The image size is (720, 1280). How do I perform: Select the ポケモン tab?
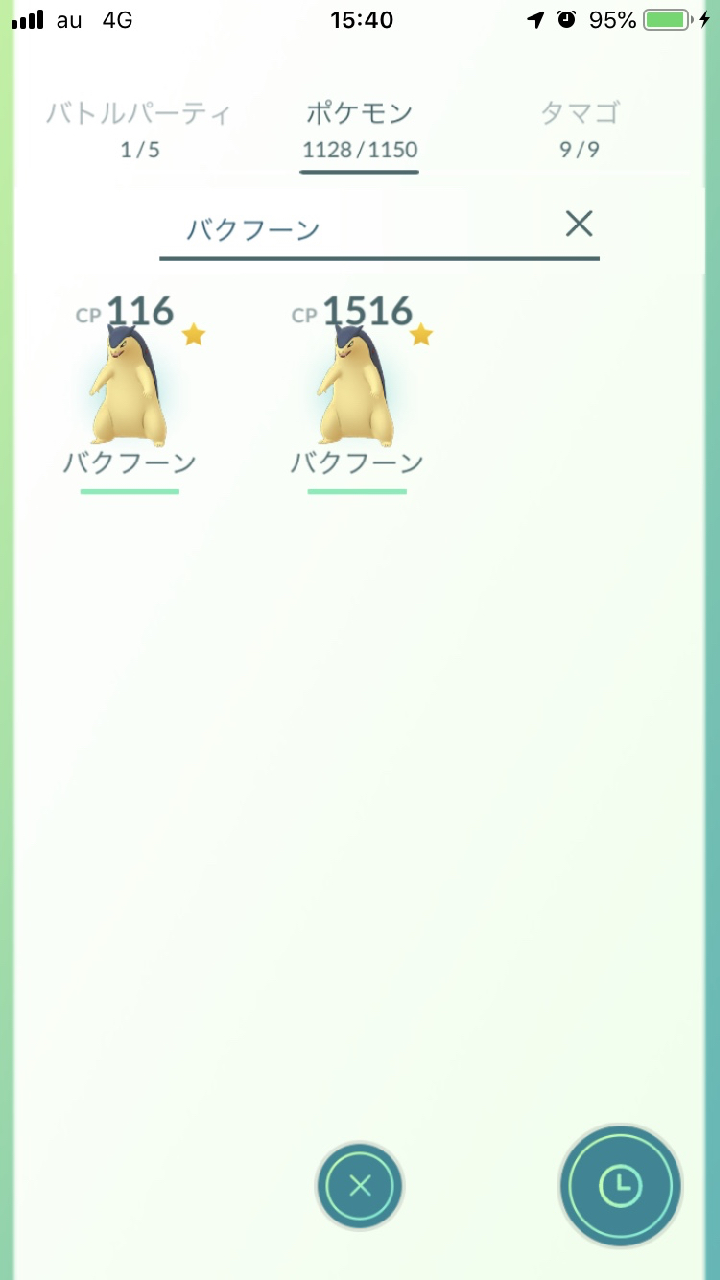pos(360,128)
